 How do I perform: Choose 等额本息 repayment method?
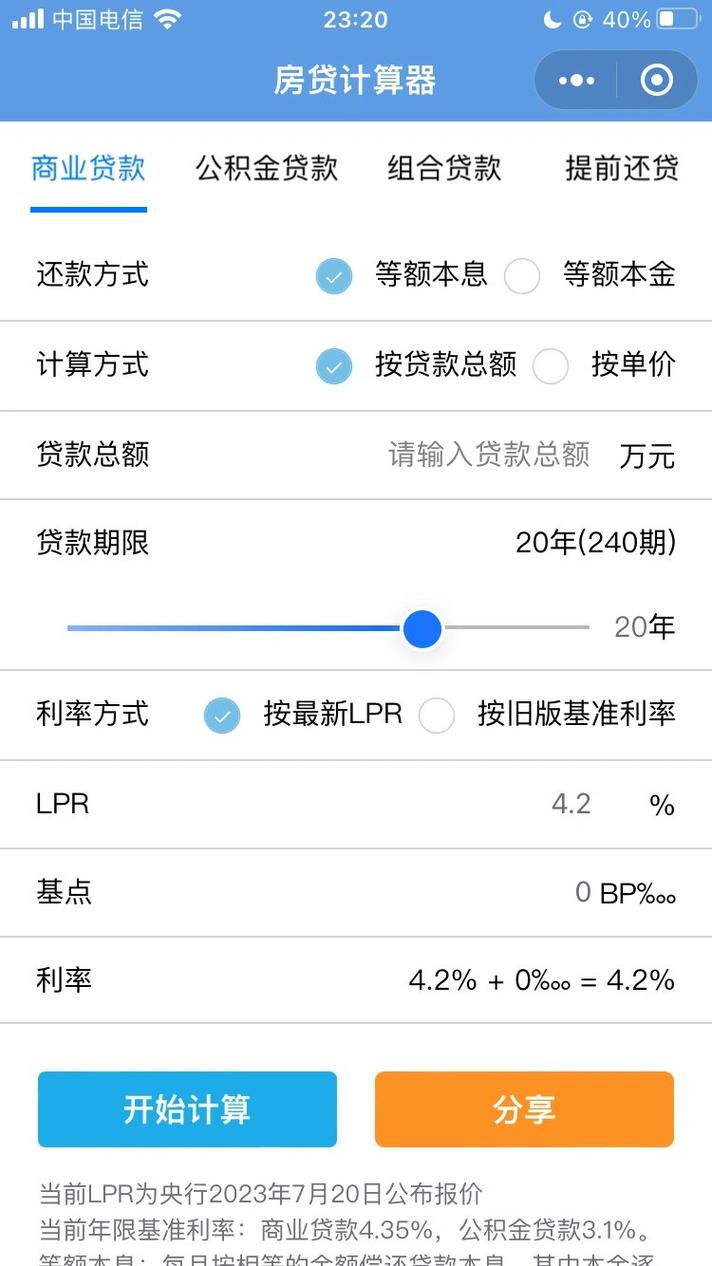pyautogui.click(x=334, y=276)
